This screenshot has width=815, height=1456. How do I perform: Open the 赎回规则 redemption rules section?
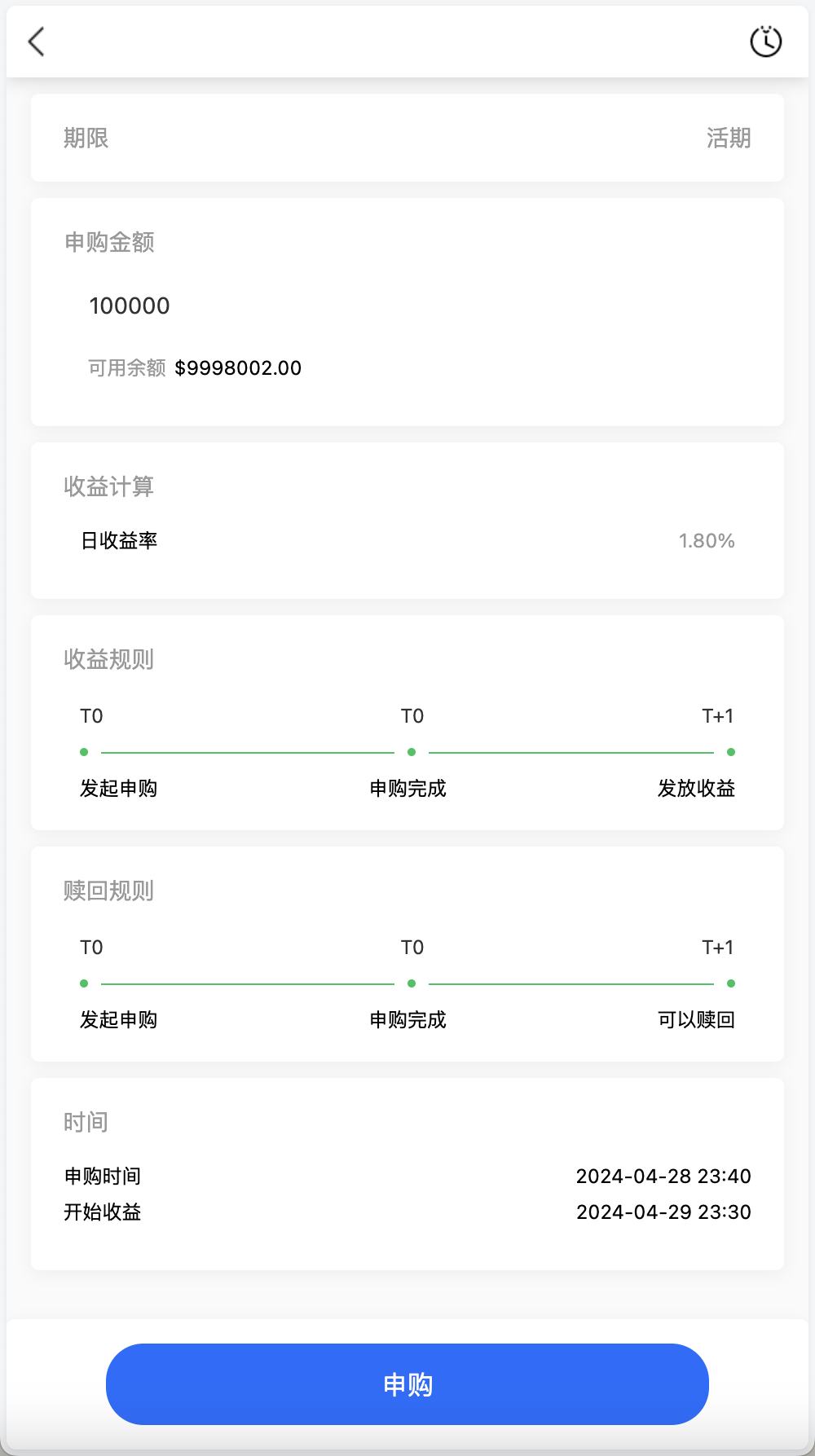coord(109,891)
